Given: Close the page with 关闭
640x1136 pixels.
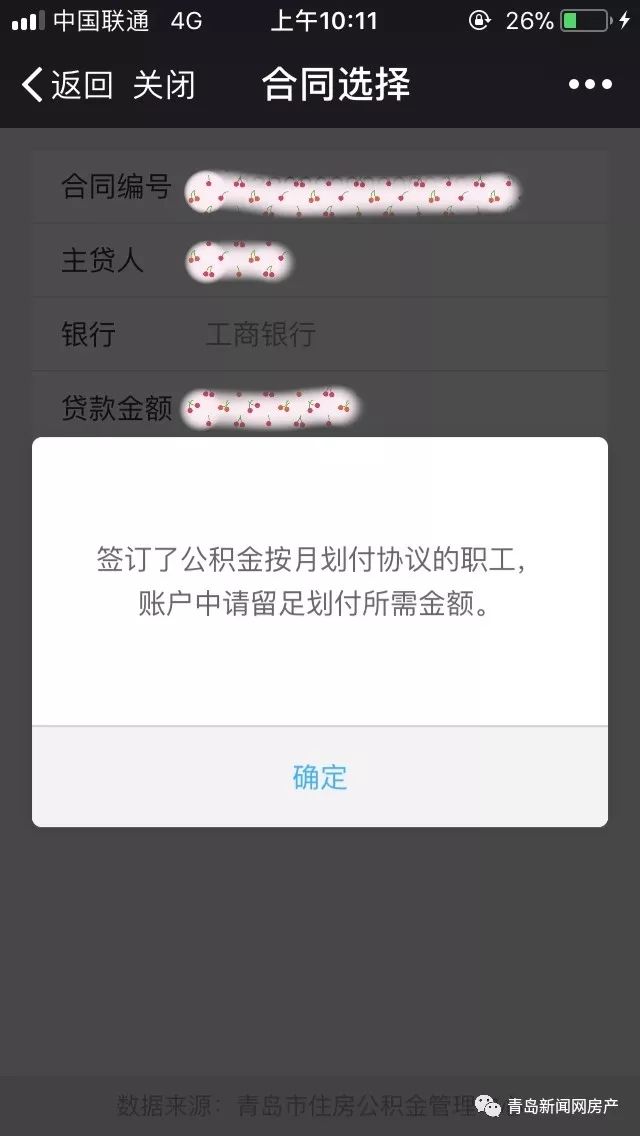Looking at the screenshot, I should 163,85.
